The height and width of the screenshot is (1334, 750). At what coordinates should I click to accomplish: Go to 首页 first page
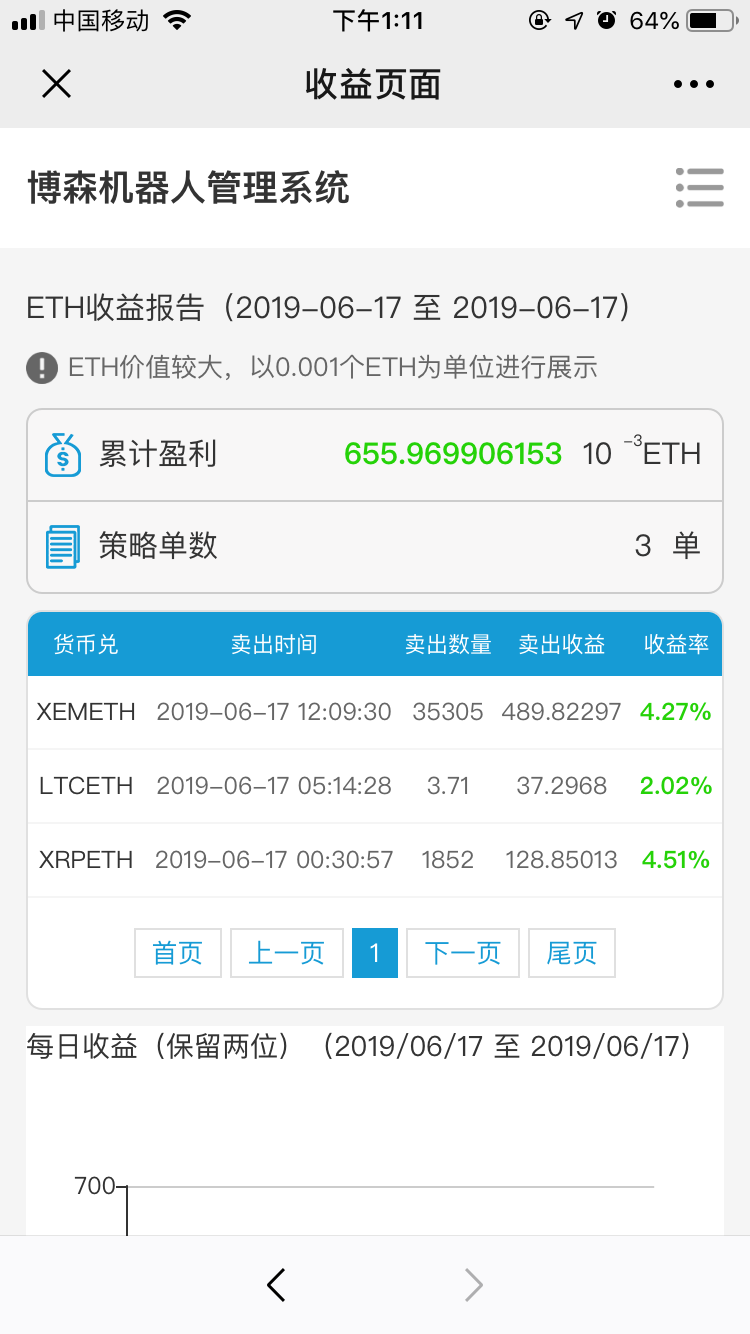click(178, 953)
